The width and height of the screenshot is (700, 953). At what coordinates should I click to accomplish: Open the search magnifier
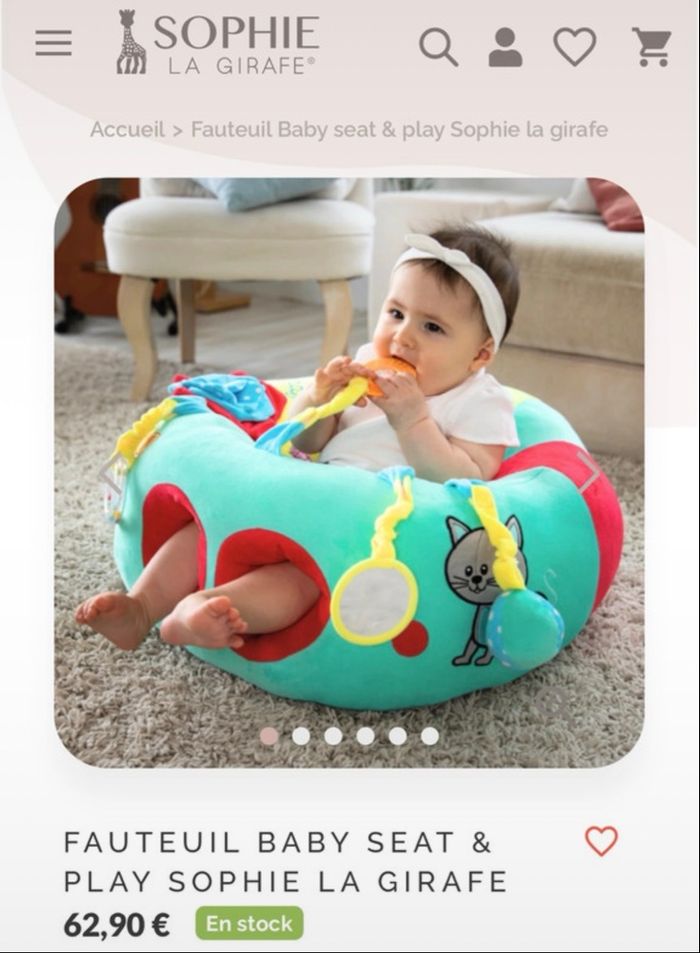click(438, 46)
